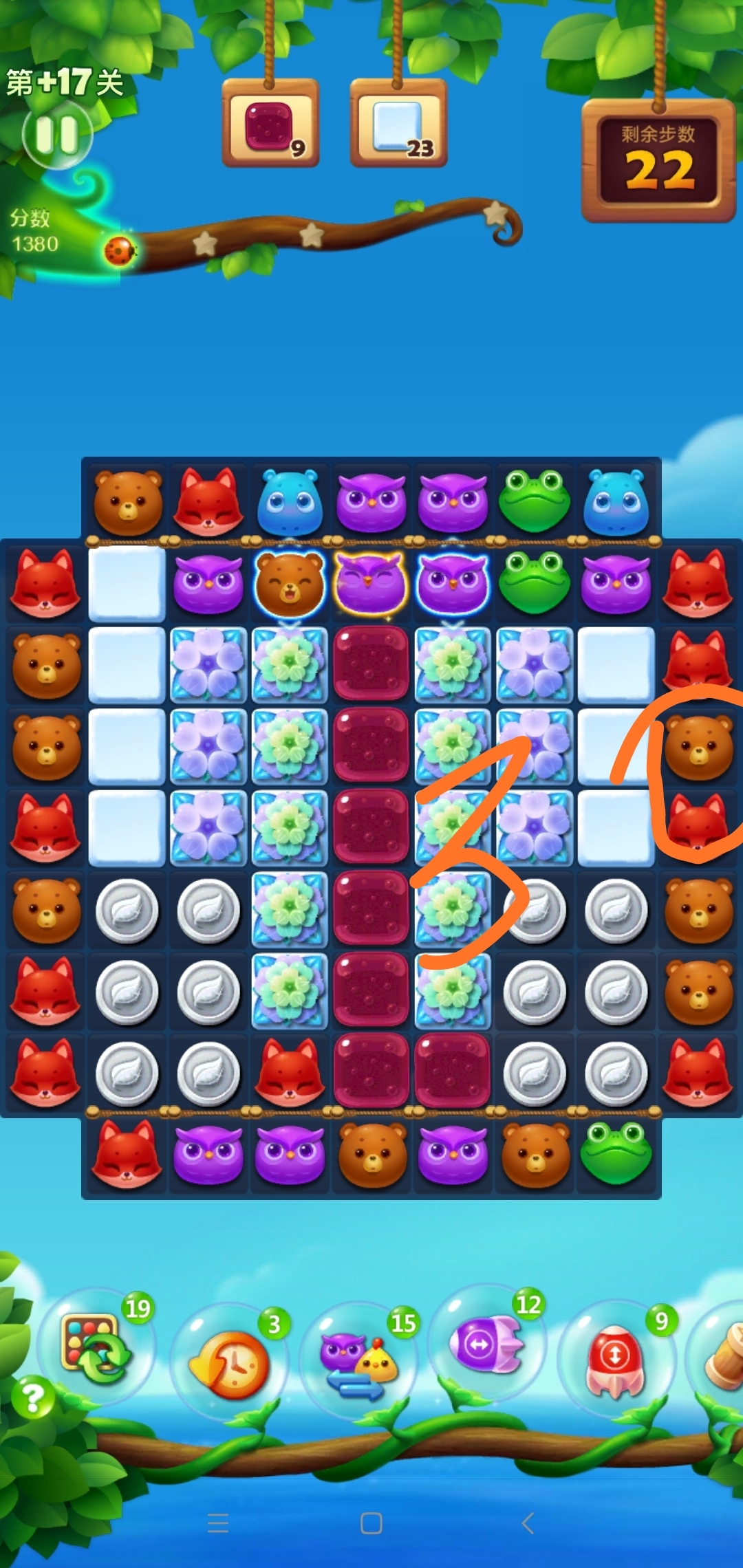Go back with the system back button
Screen dimensions: 743x1568
point(528,1523)
